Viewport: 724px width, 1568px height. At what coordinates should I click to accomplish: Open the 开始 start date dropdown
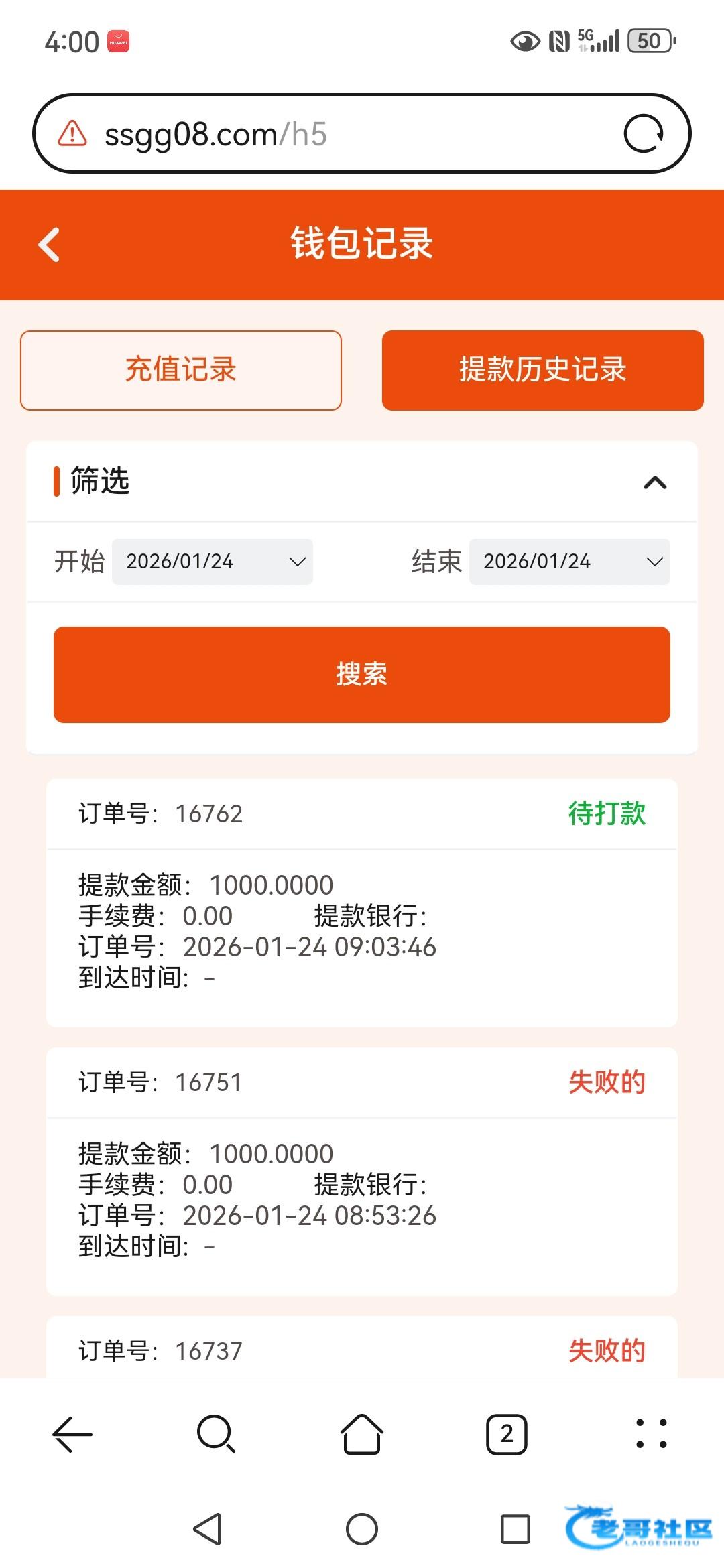click(212, 562)
